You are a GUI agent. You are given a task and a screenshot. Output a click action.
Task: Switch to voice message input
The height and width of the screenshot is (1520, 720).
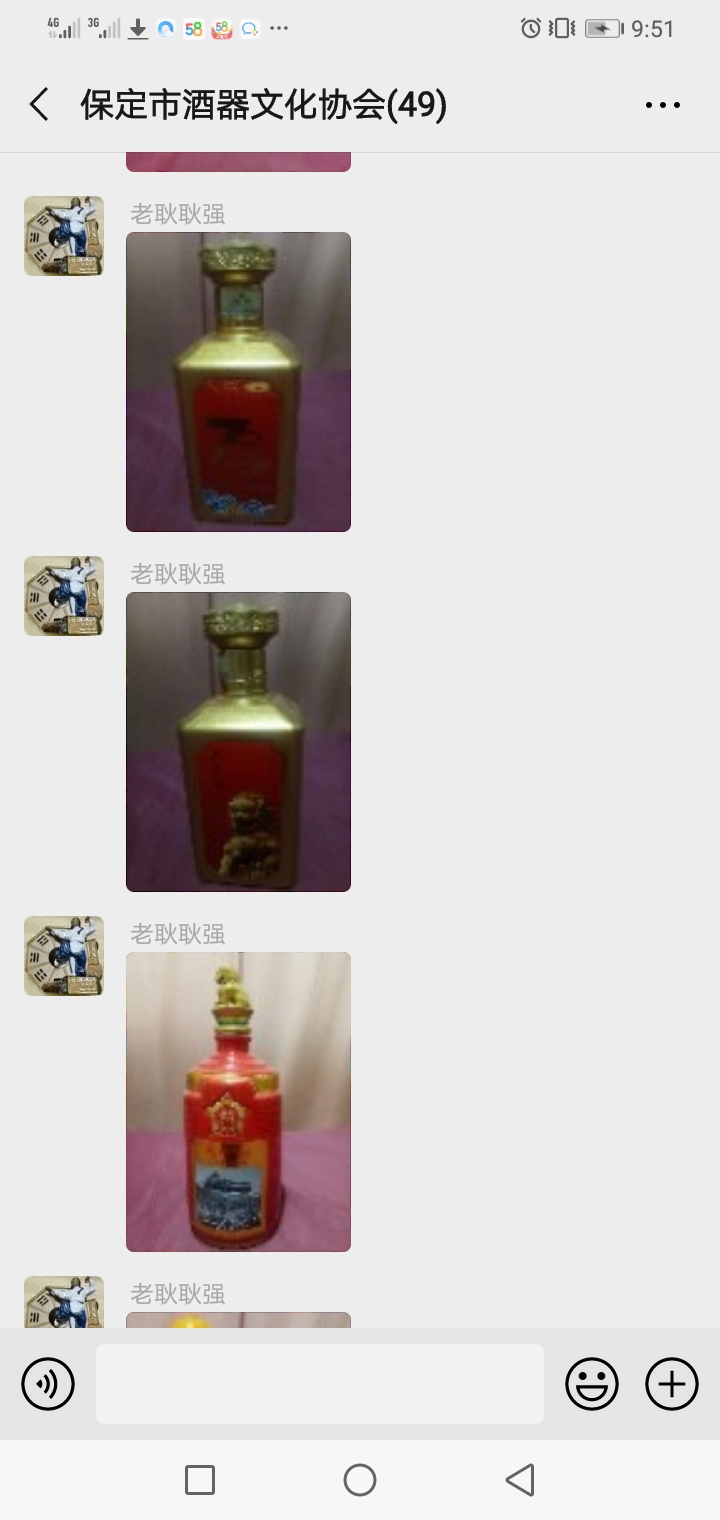[x=48, y=1384]
